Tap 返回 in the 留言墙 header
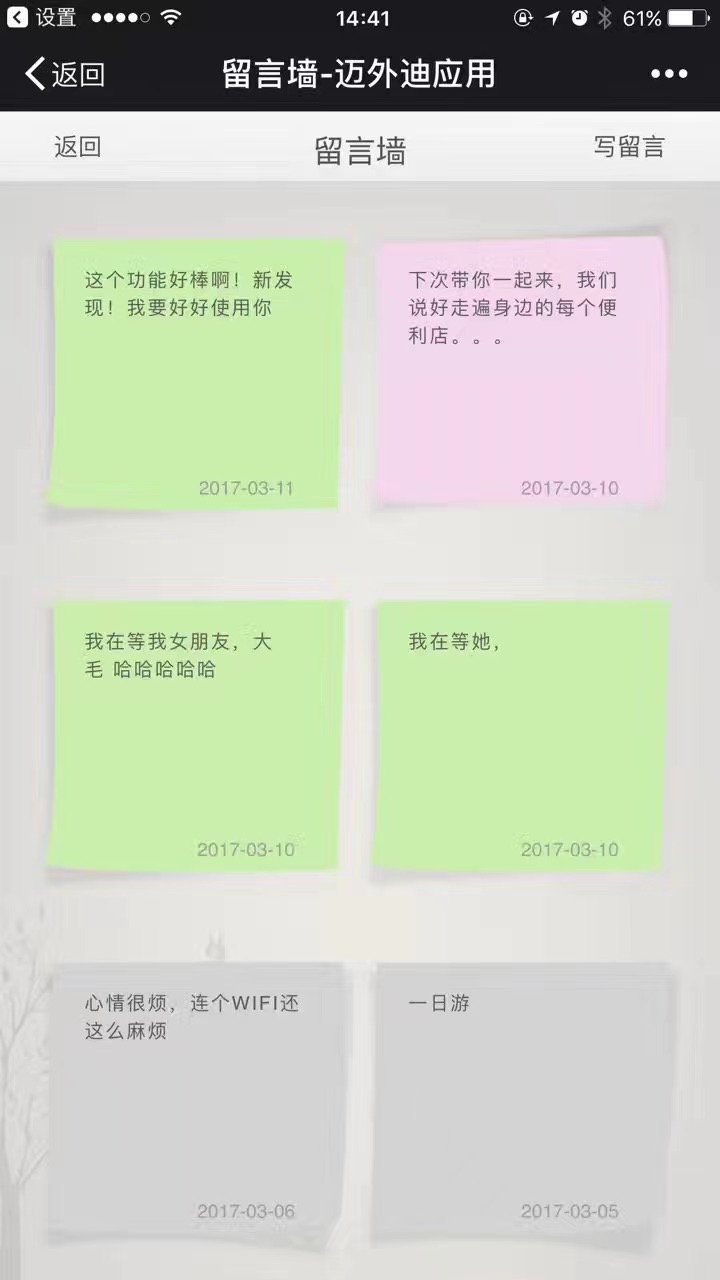Screen dimensions: 720x1280 (77, 147)
